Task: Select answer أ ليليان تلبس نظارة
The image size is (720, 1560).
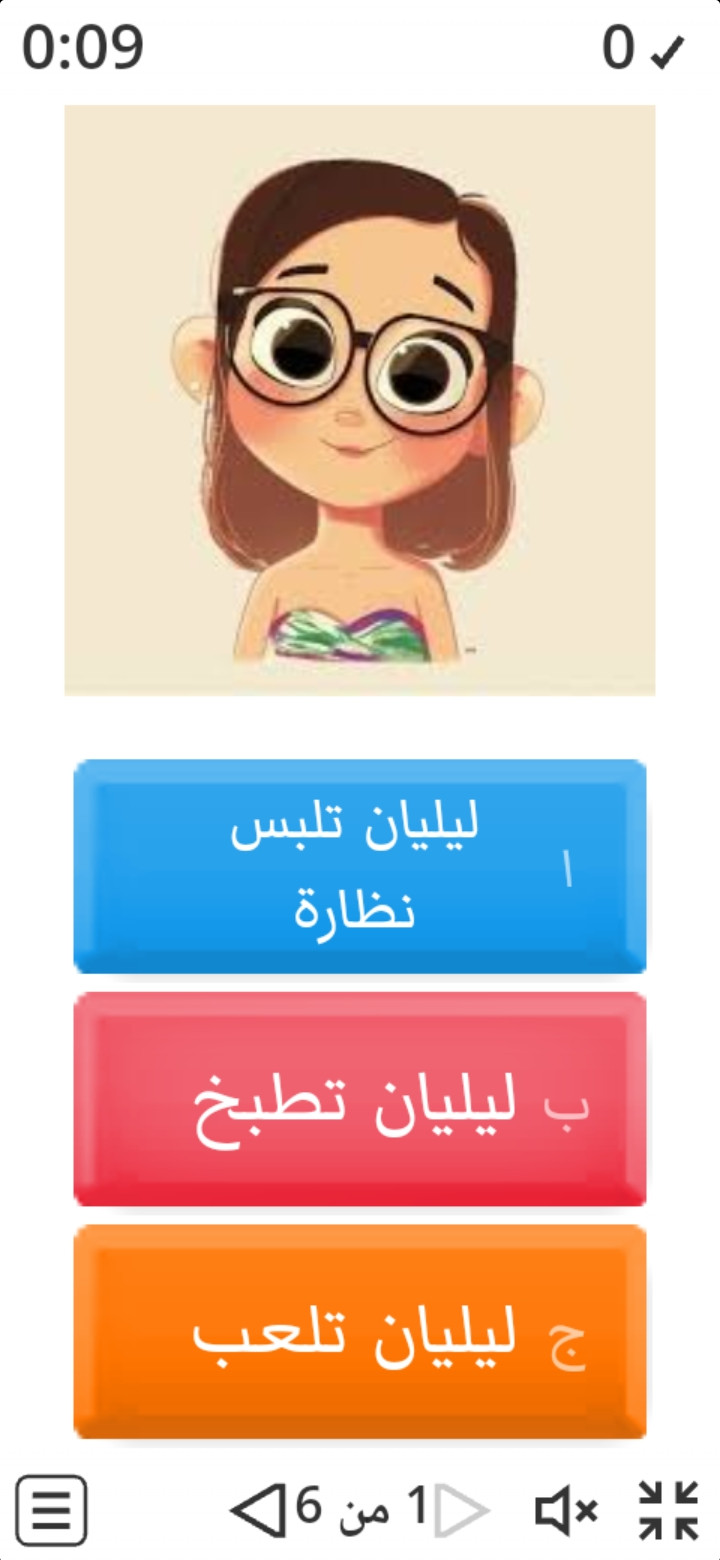Action: (360, 866)
